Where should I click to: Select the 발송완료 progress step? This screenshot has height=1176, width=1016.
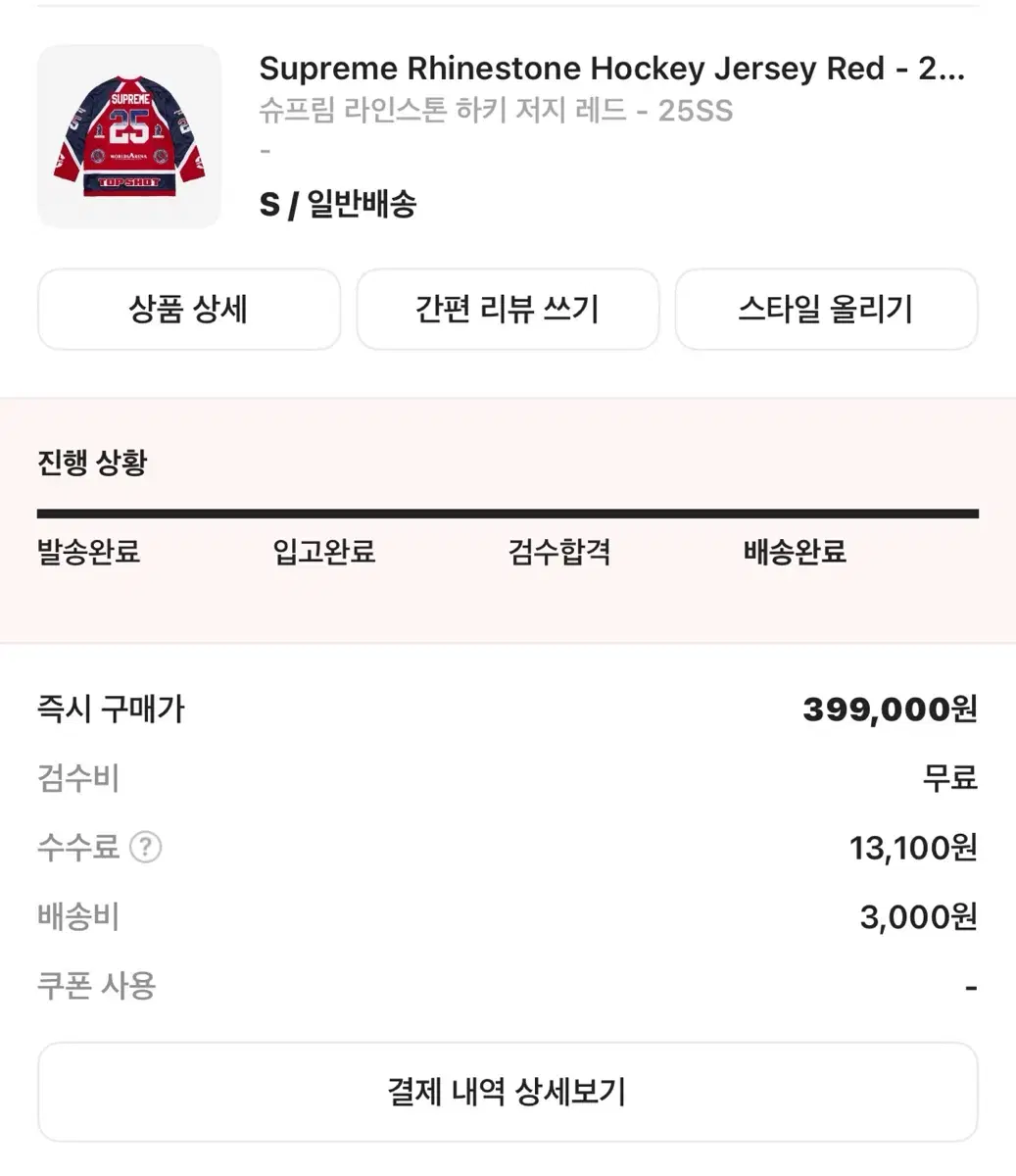[86, 553]
